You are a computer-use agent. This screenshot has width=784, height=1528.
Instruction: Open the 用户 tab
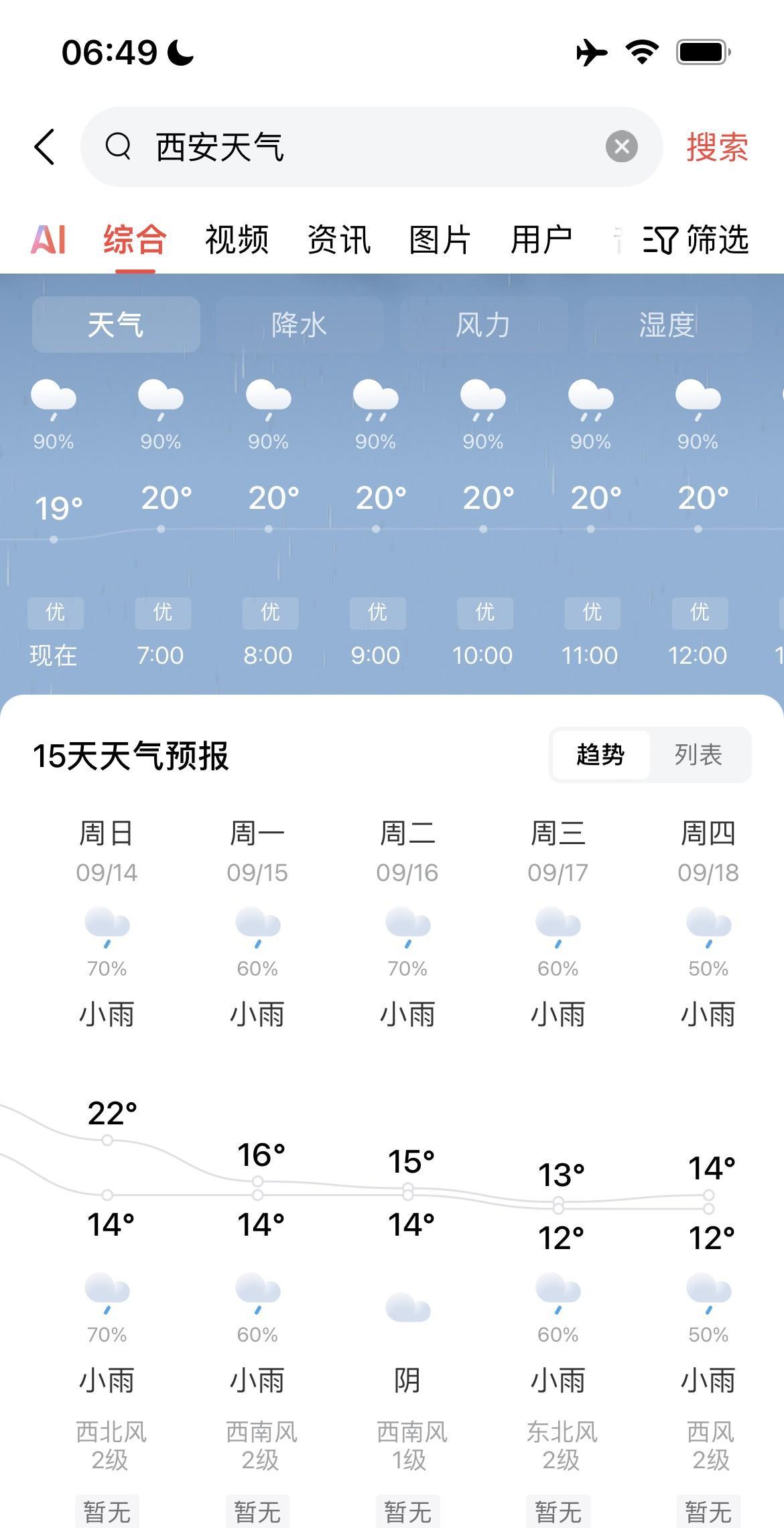coord(541,239)
